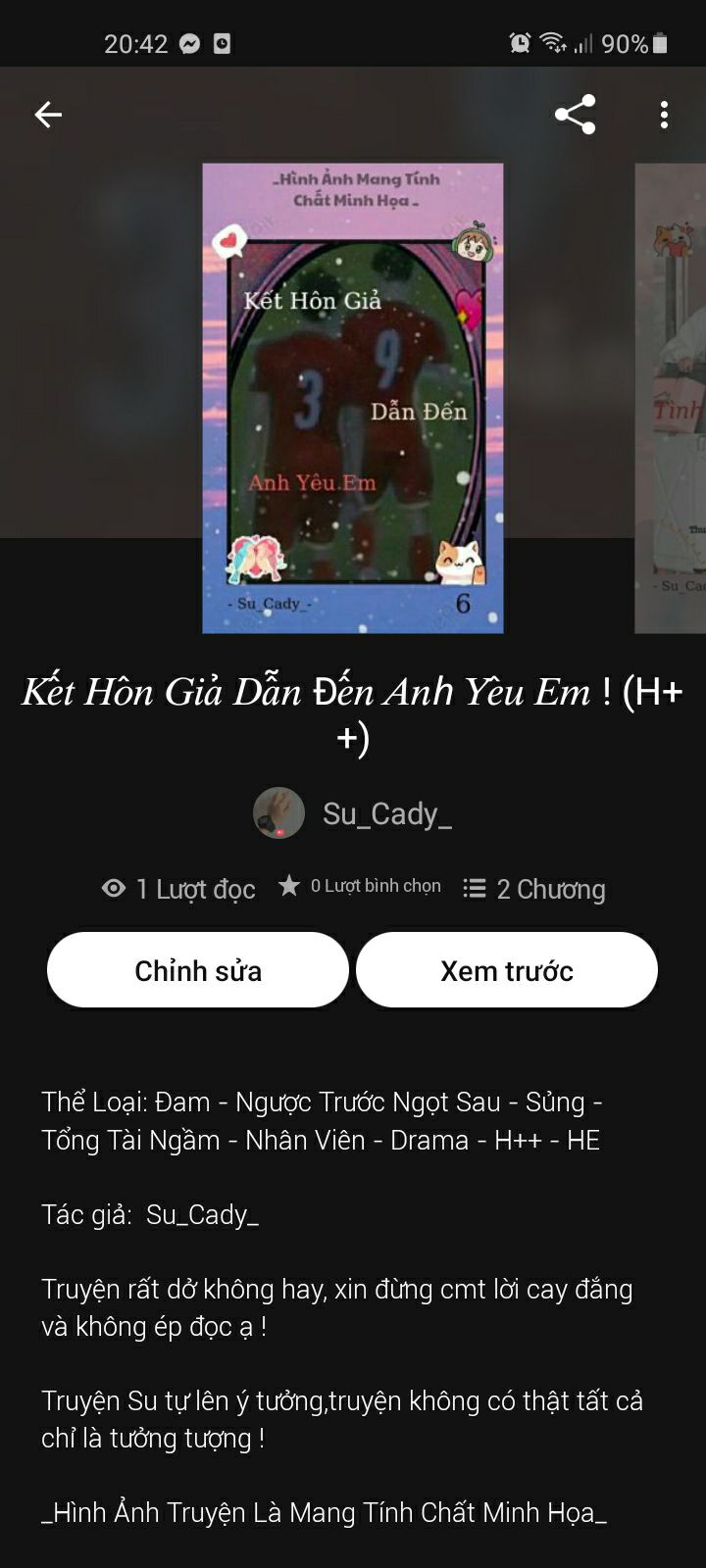Share this story
Viewport: 706px width, 1568px height.
tap(575, 115)
